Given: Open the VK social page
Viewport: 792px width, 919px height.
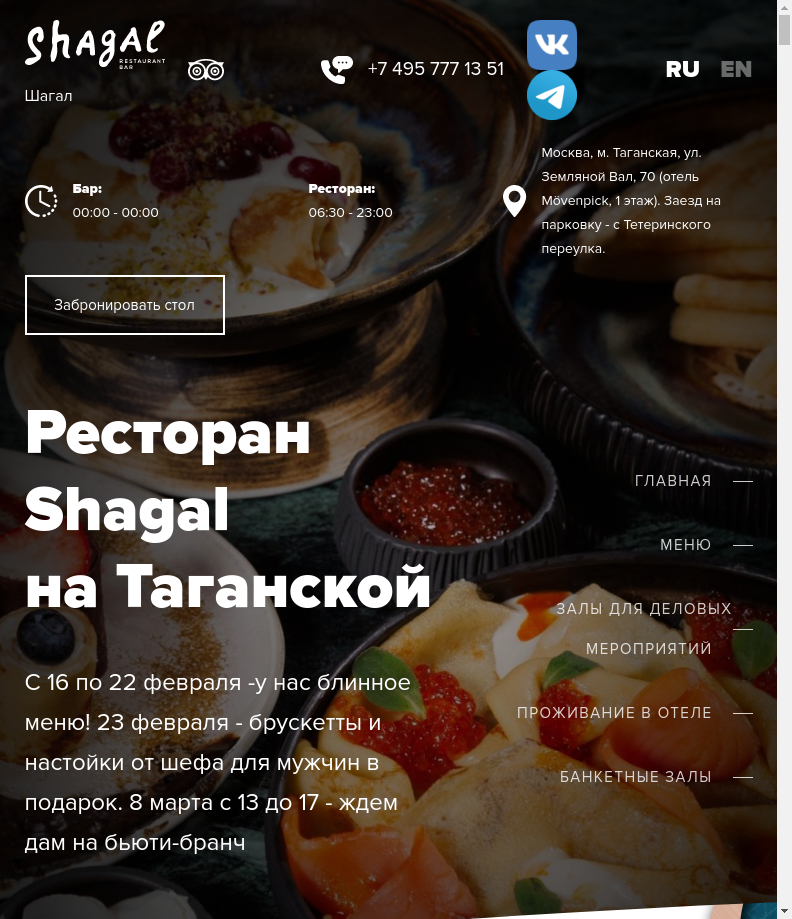Looking at the screenshot, I should (552, 44).
